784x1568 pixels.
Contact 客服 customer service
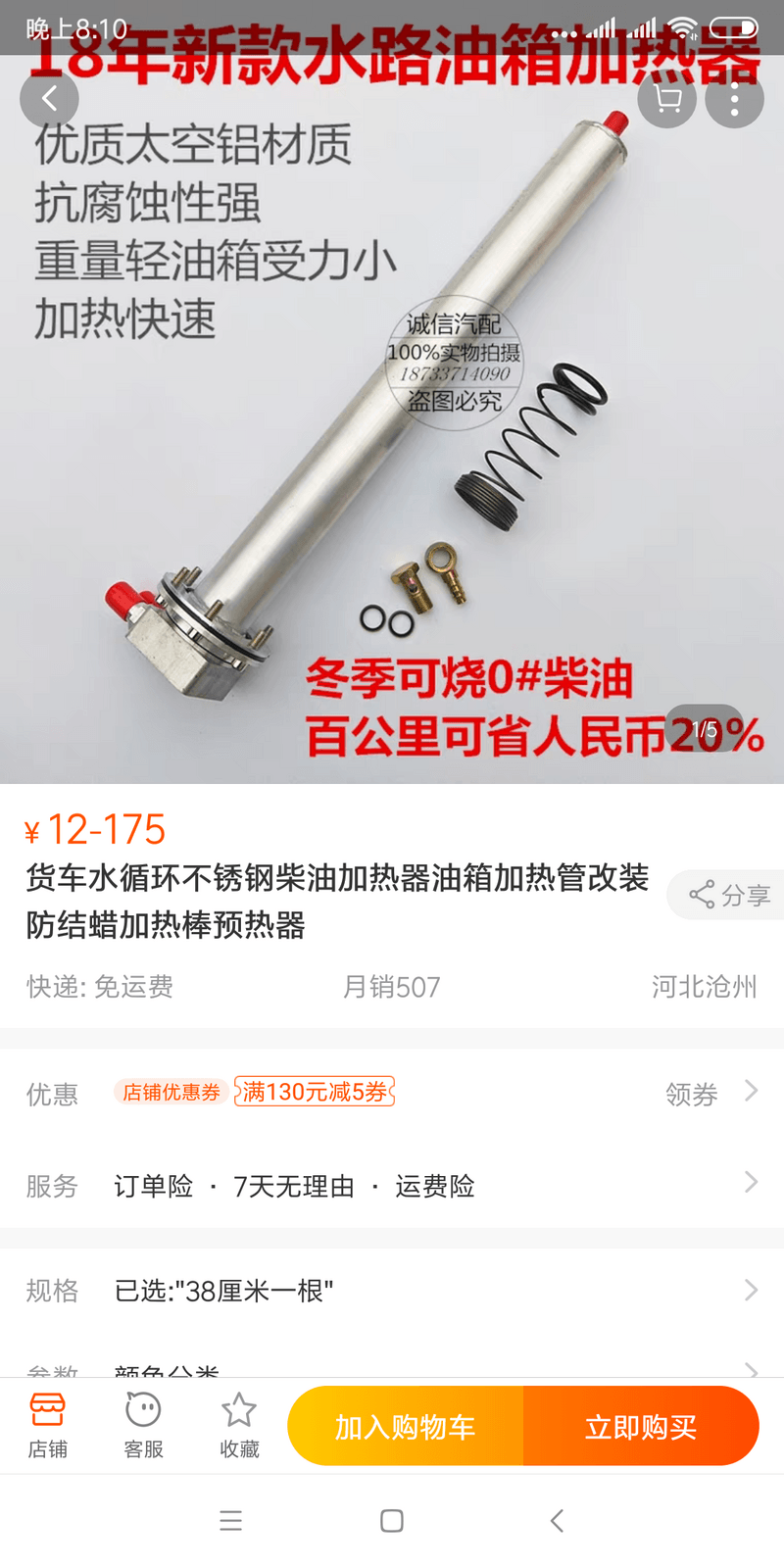143,1426
